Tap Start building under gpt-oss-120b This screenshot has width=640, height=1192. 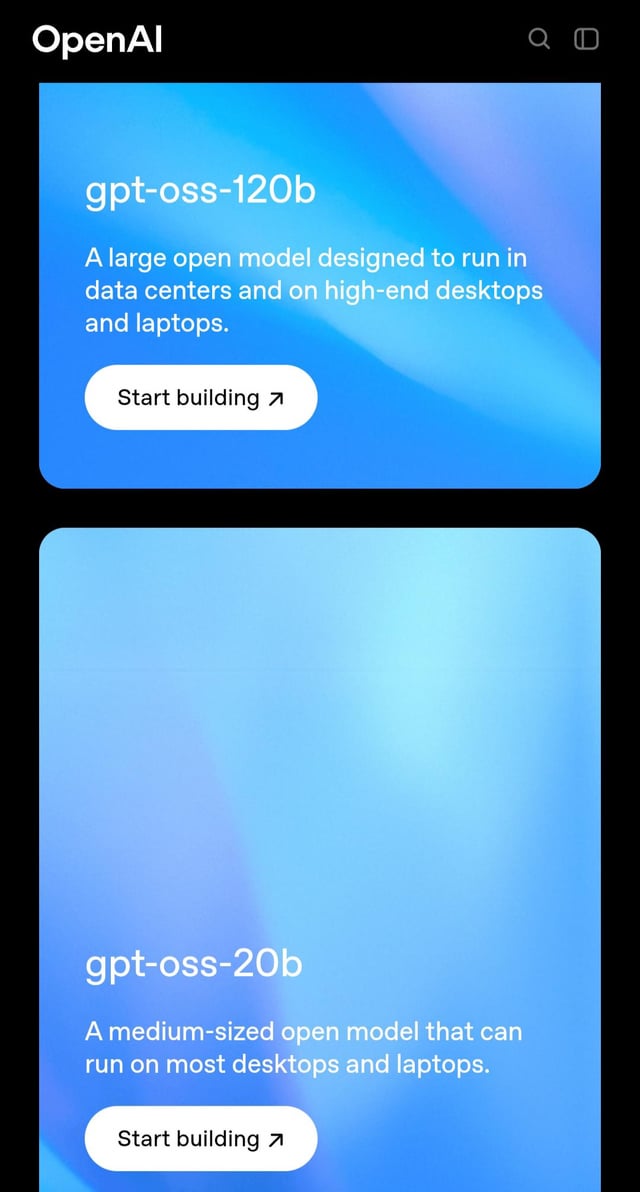tap(200, 397)
